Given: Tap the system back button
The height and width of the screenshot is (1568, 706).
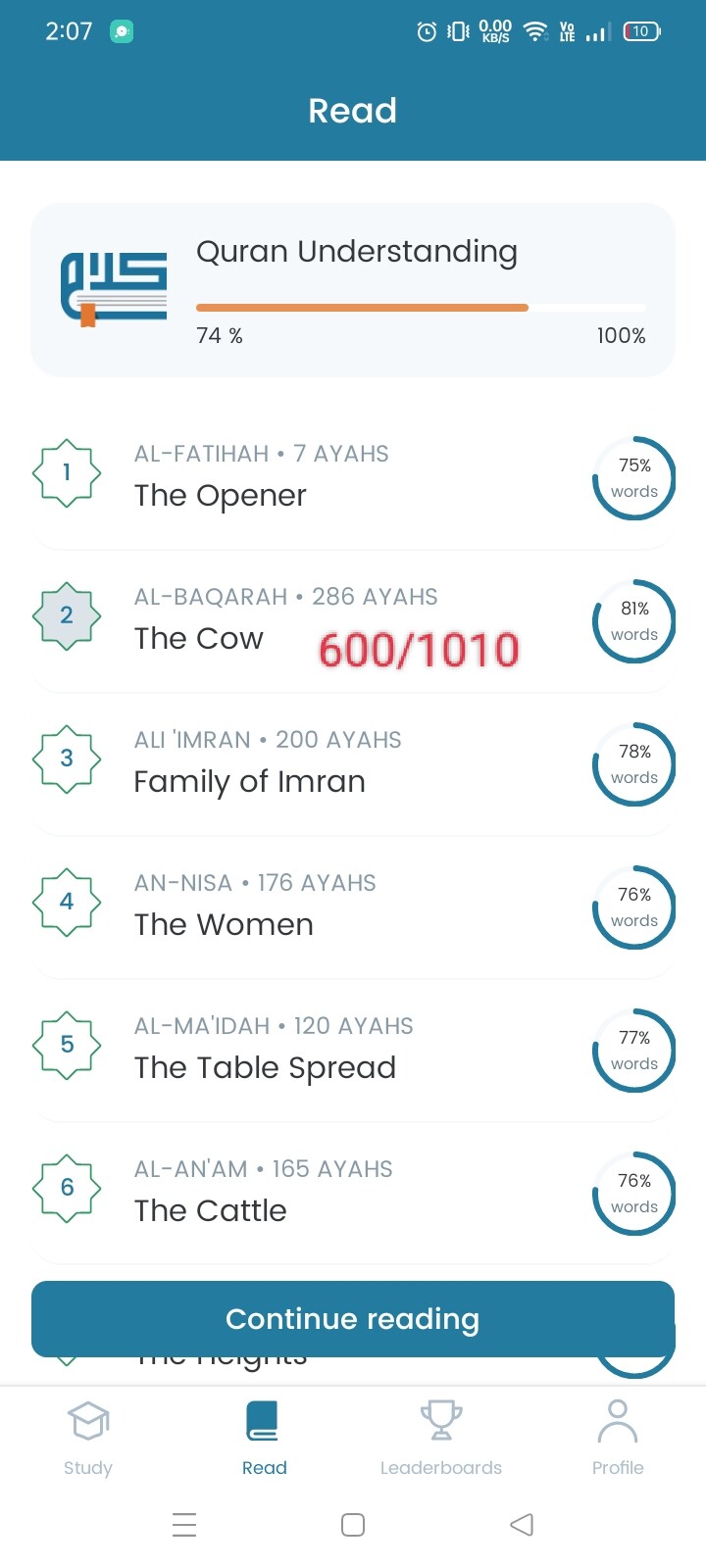Looking at the screenshot, I should 522,1525.
